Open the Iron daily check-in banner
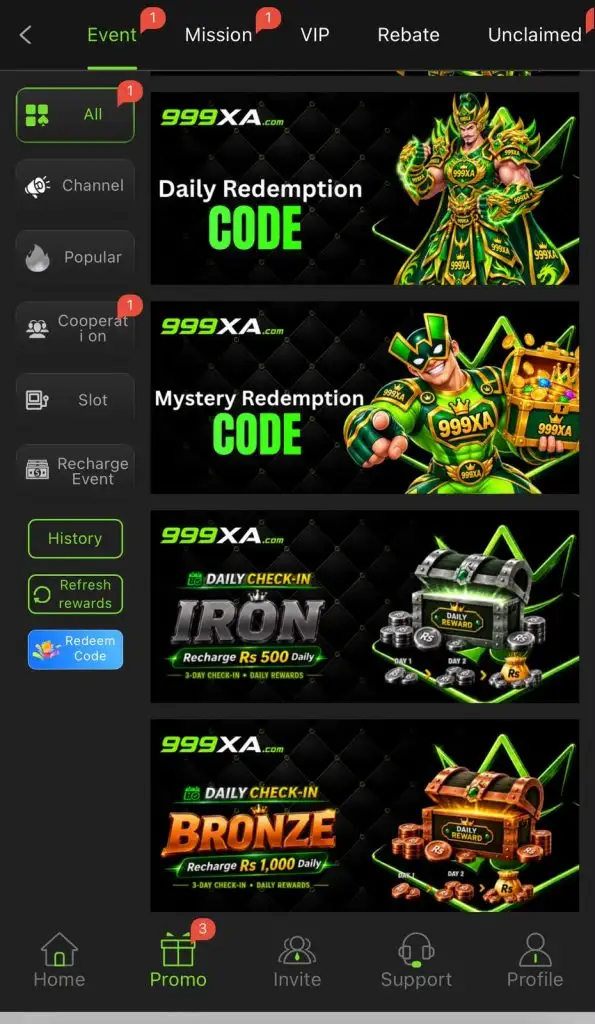595x1024 pixels. [364, 606]
